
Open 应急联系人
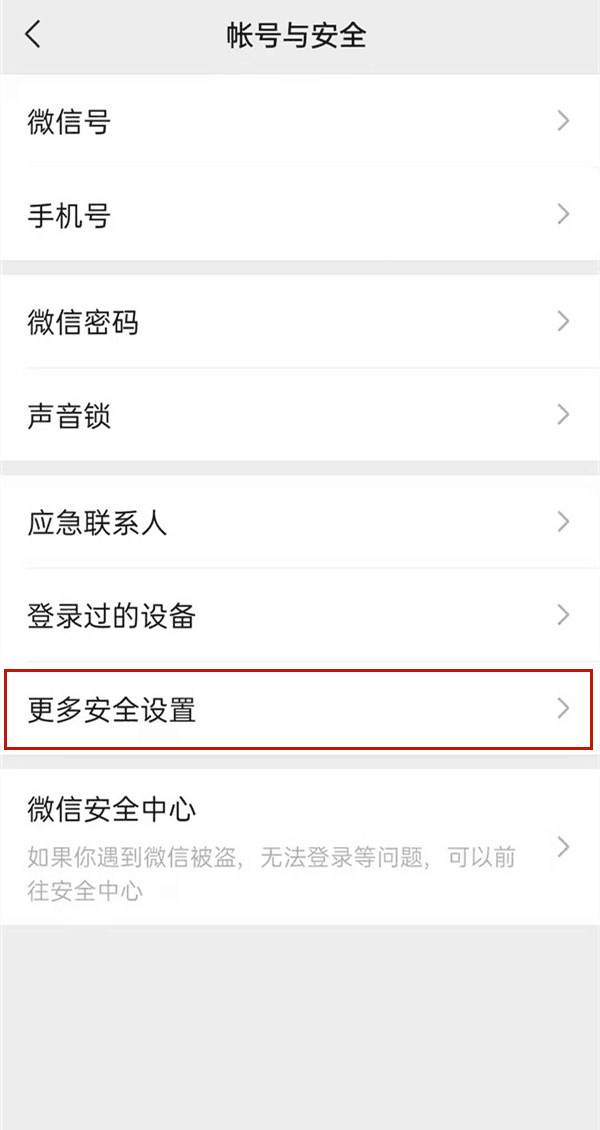[x=300, y=522]
